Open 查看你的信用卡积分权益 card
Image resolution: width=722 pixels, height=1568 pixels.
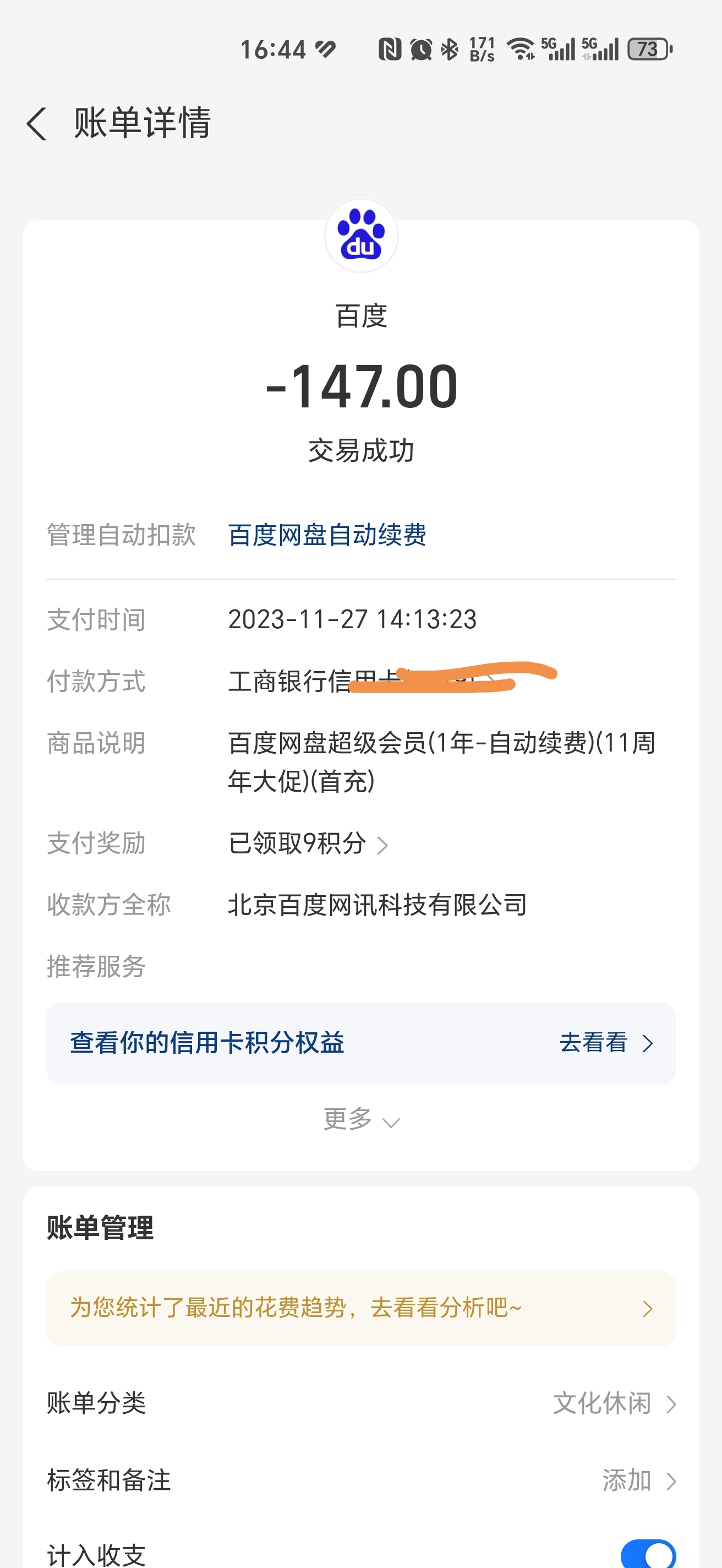(360, 1043)
